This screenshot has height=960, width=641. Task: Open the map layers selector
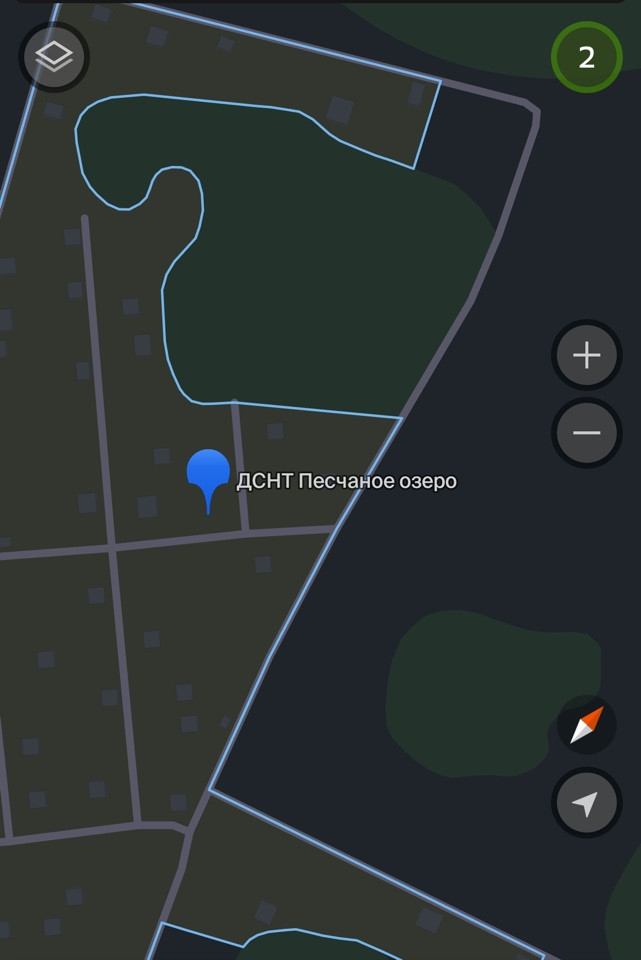pos(54,57)
